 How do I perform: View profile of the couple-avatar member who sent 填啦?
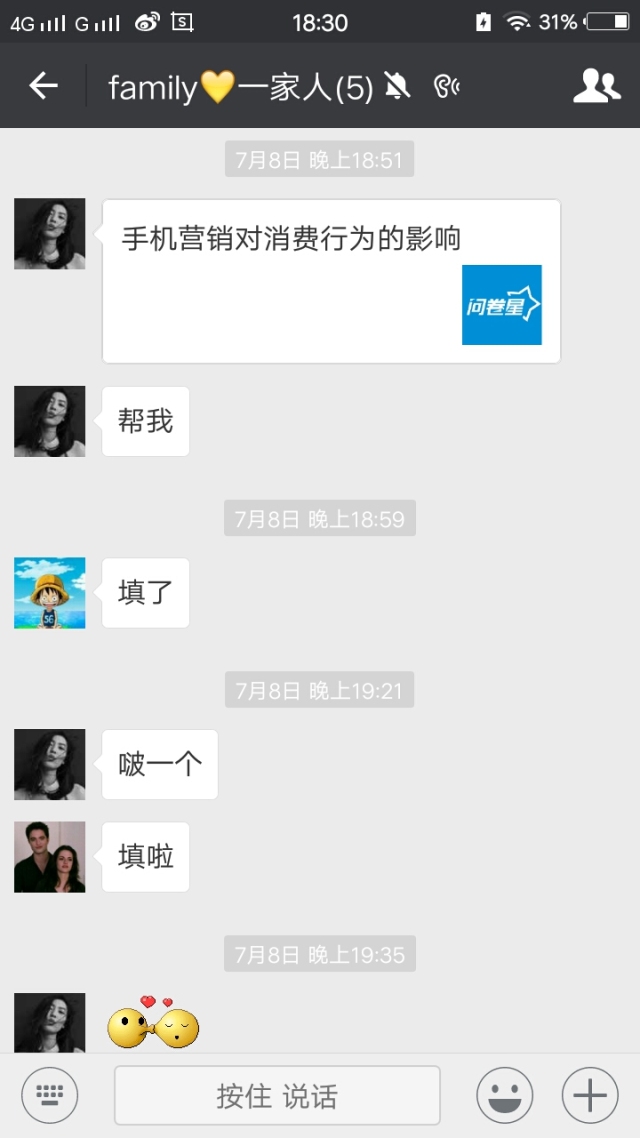pos(50,857)
